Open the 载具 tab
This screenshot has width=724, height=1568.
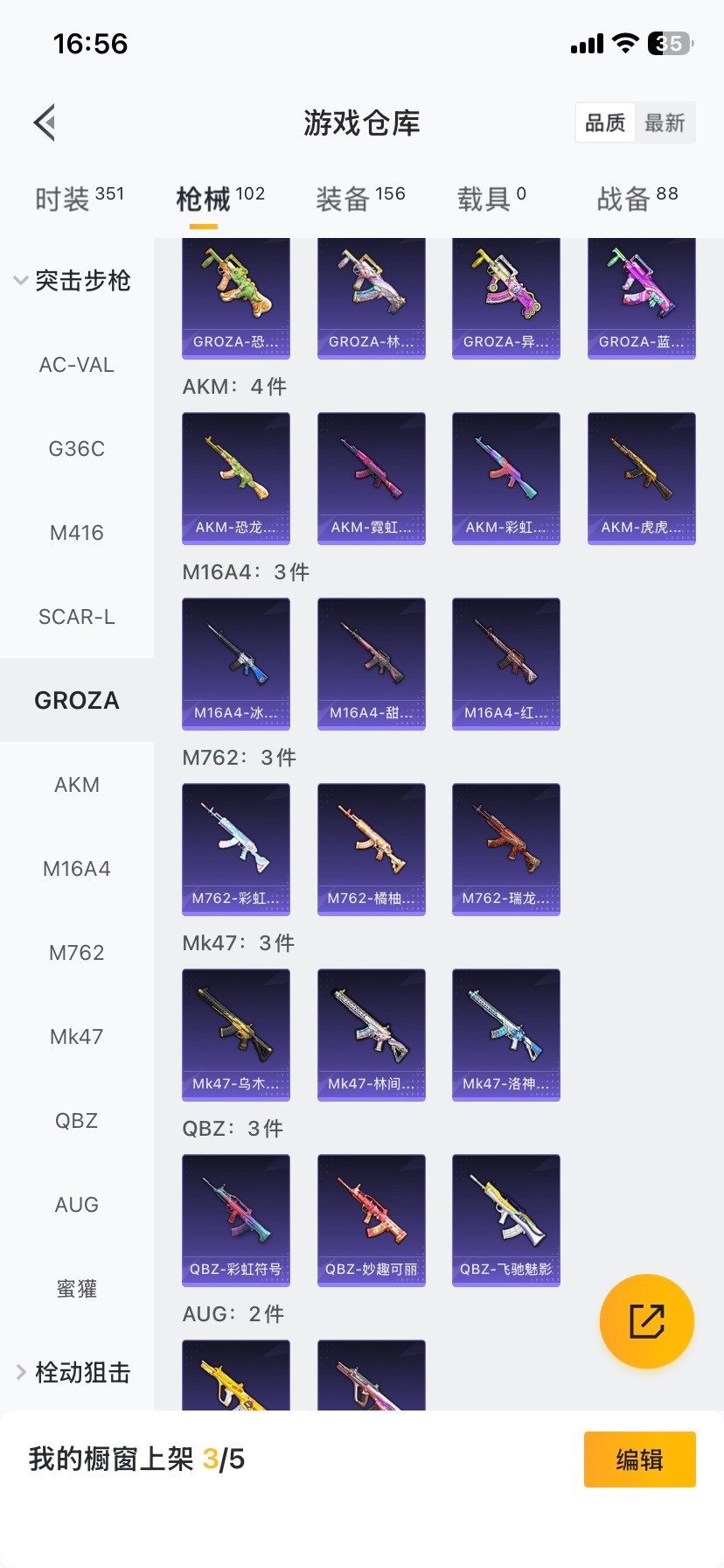point(491,199)
